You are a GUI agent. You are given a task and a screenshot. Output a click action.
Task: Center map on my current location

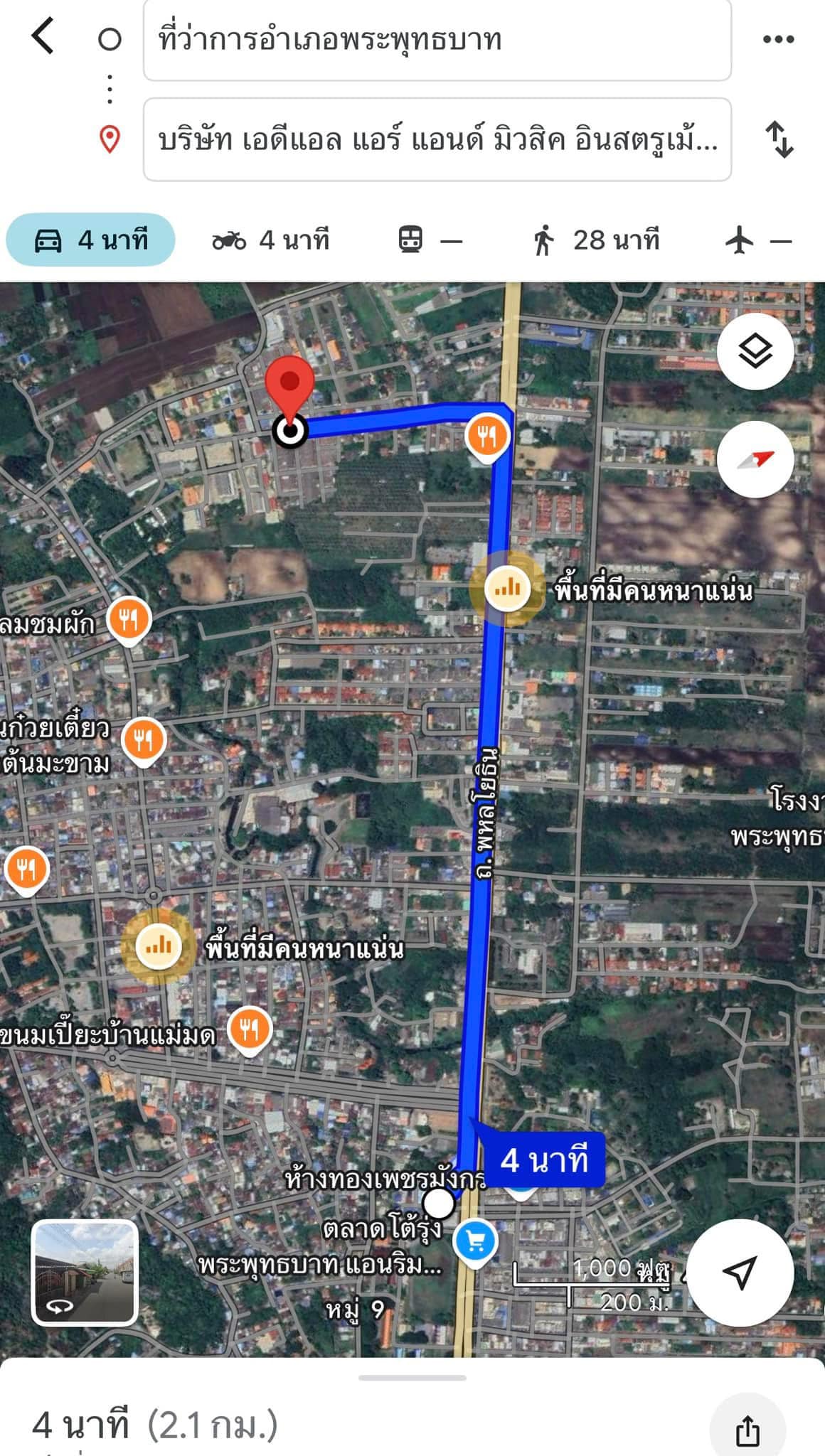coord(740,1272)
